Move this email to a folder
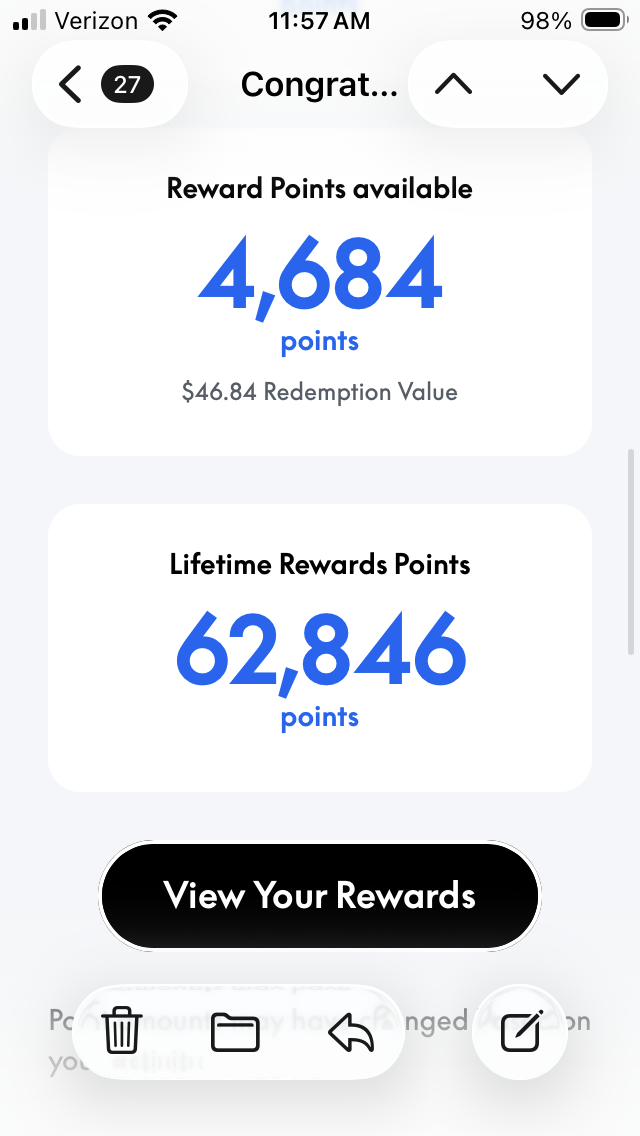Image resolution: width=640 pixels, height=1136 pixels. (x=235, y=1031)
